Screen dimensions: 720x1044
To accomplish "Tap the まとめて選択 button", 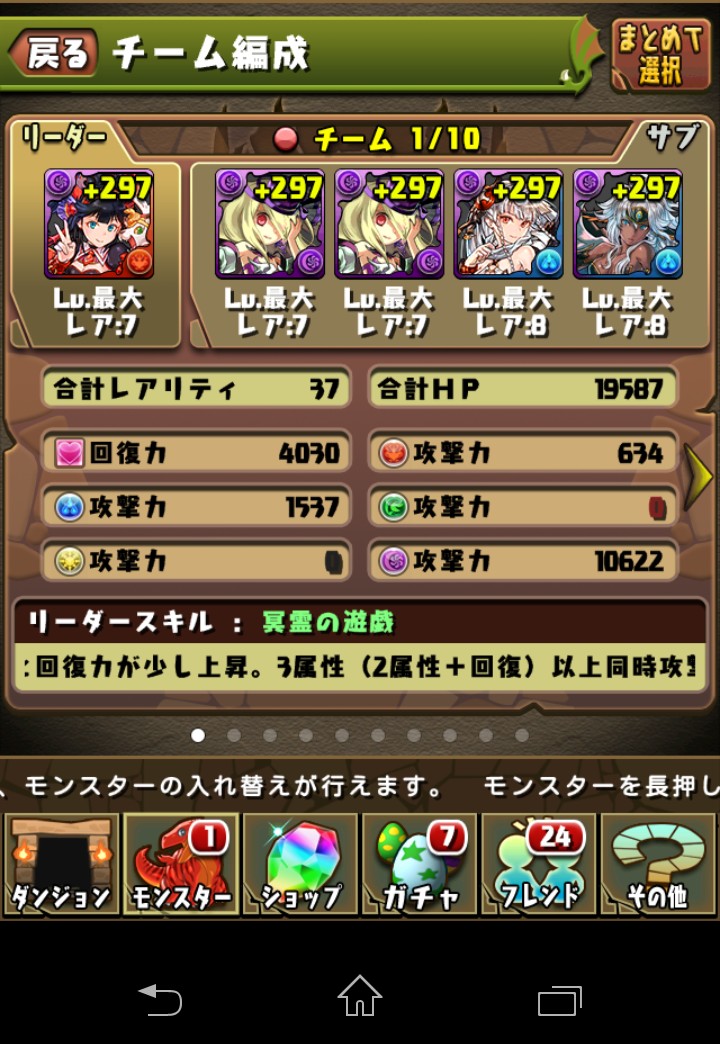I will point(661,54).
